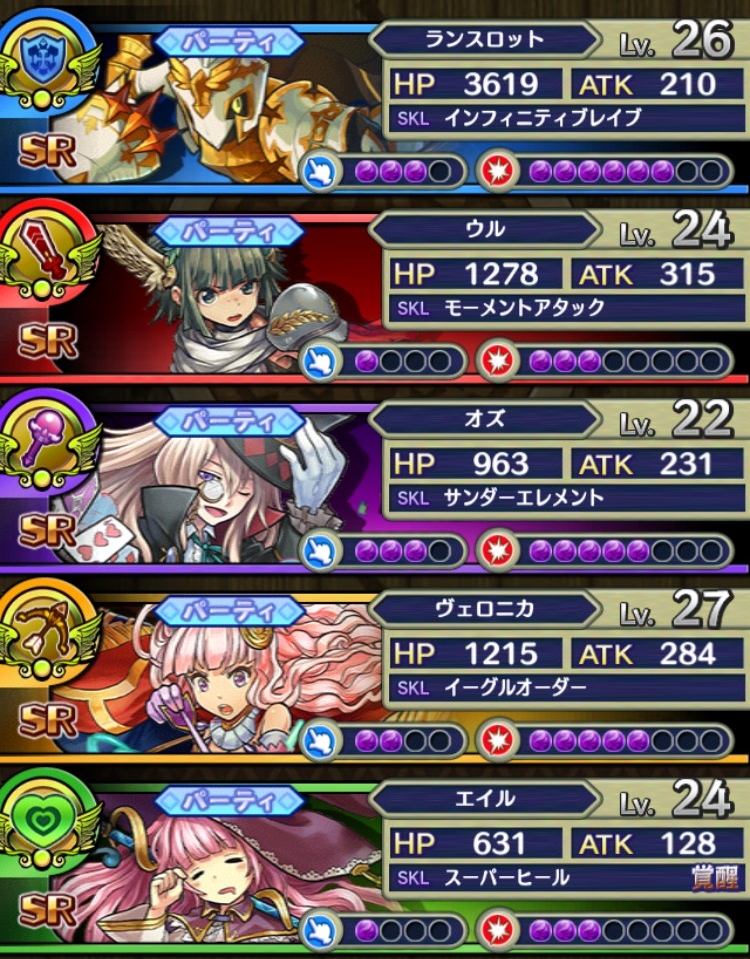Choose the ヴェロニカ character card
Viewport: 750px width, 959px height.
(375, 672)
